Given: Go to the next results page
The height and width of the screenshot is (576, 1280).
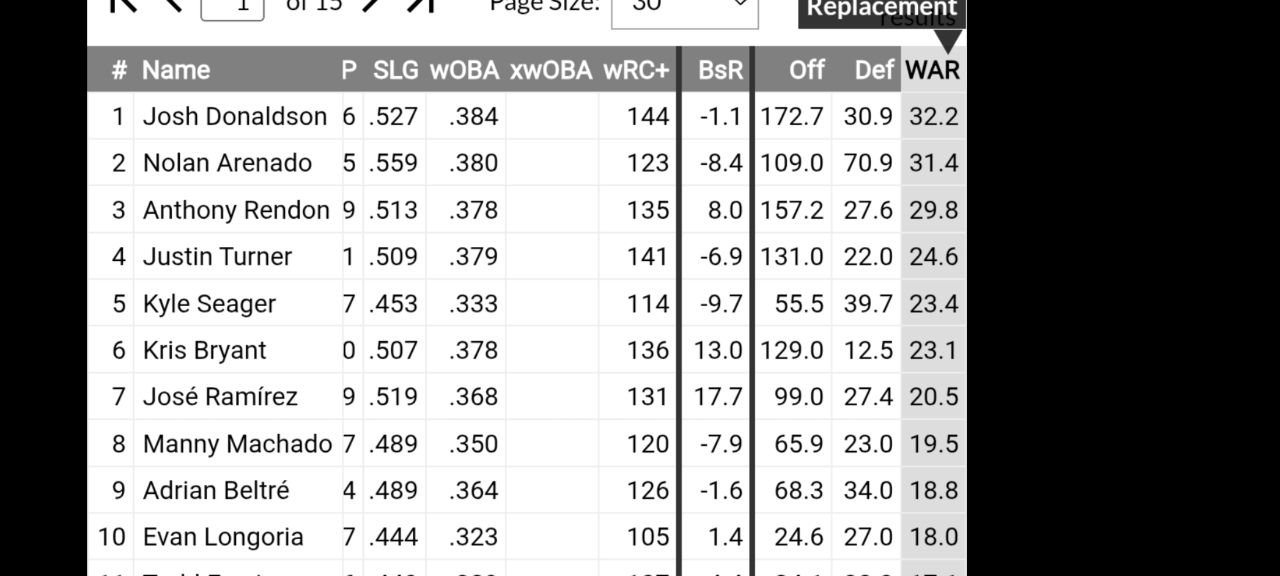Looking at the screenshot, I should tap(371, 6).
